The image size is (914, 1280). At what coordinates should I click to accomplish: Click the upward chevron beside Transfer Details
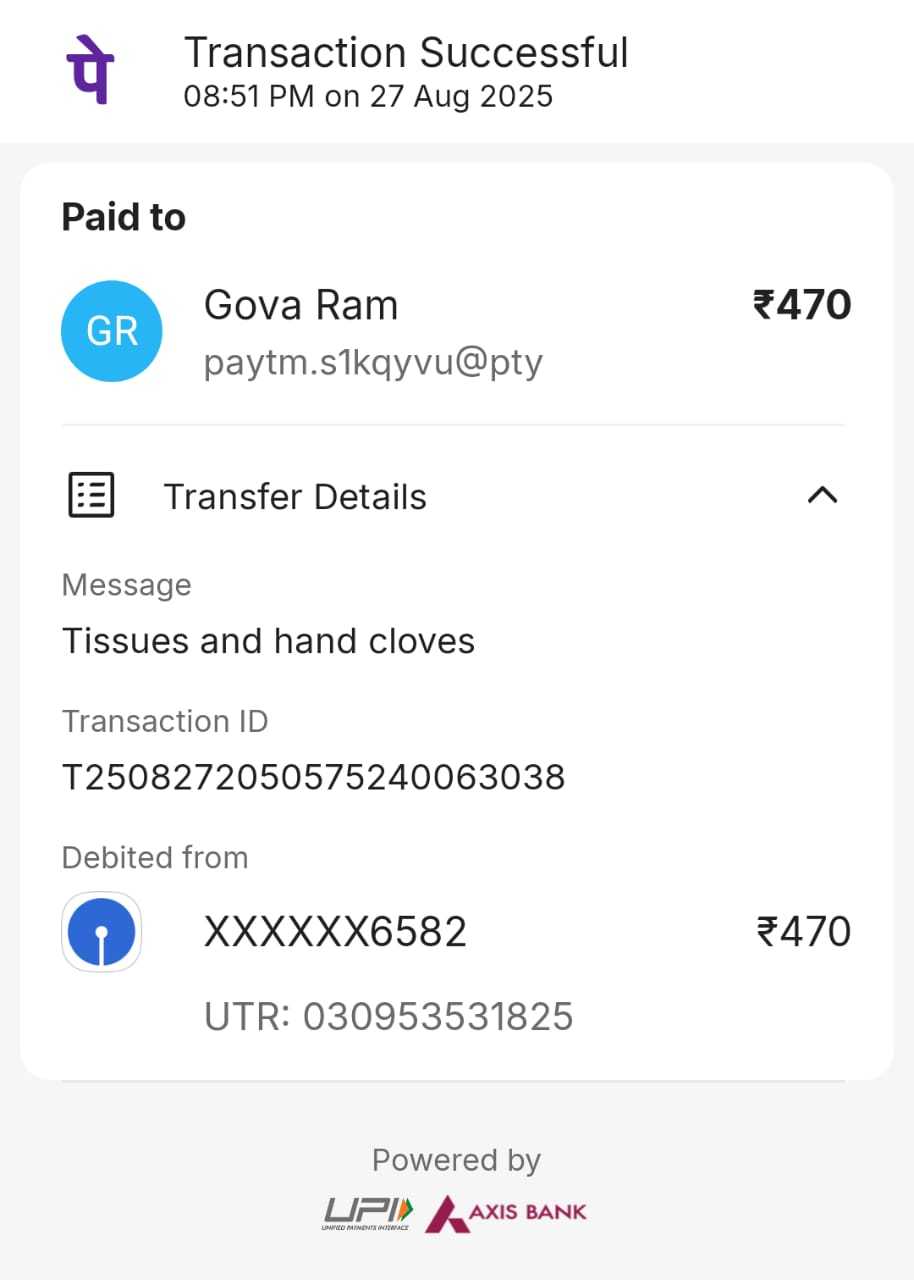point(821,494)
